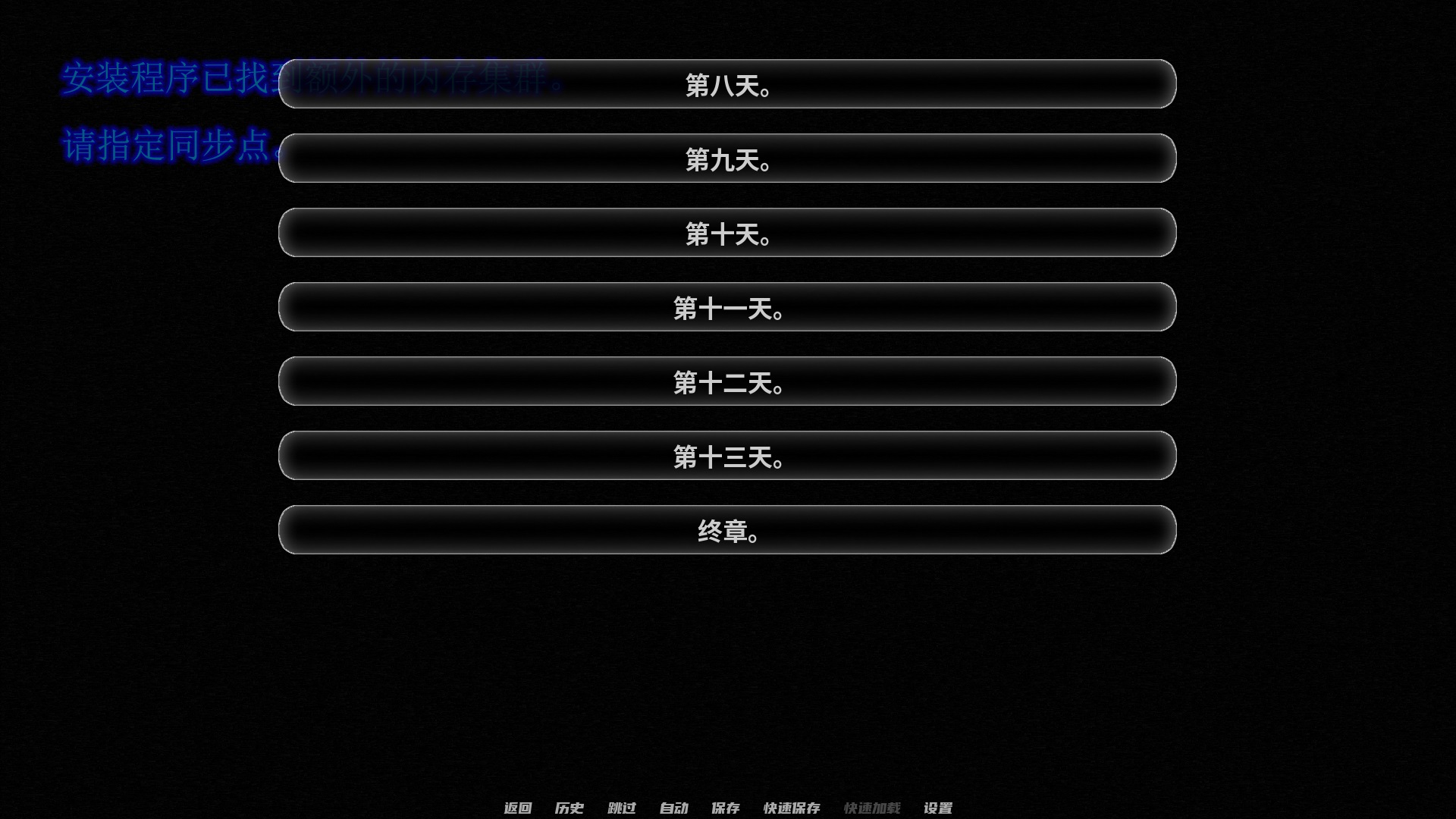Select the 第十一天 option

[x=727, y=307]
